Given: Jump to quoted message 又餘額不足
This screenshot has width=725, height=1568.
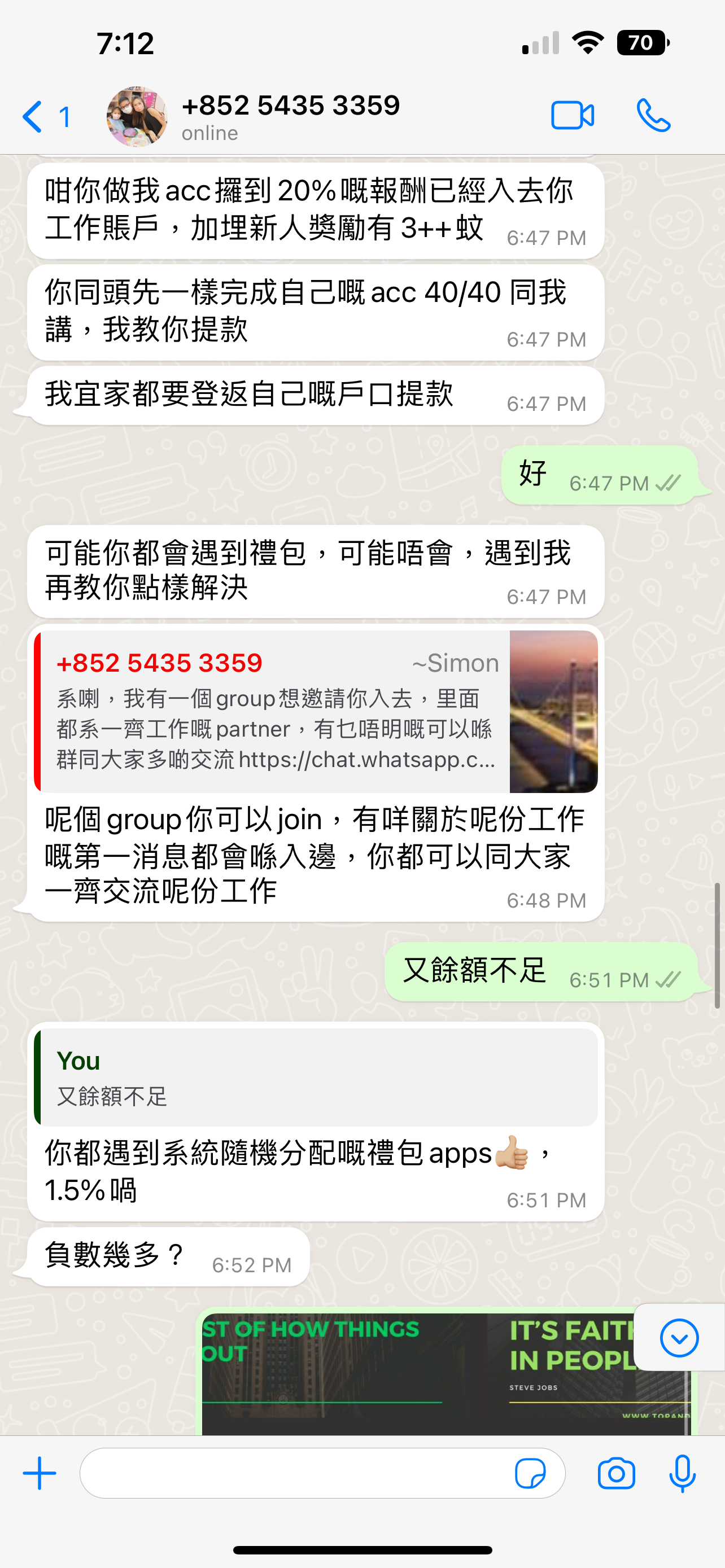Looking at the screenshot, I should pyautogui.click(x=315, y=1078).
